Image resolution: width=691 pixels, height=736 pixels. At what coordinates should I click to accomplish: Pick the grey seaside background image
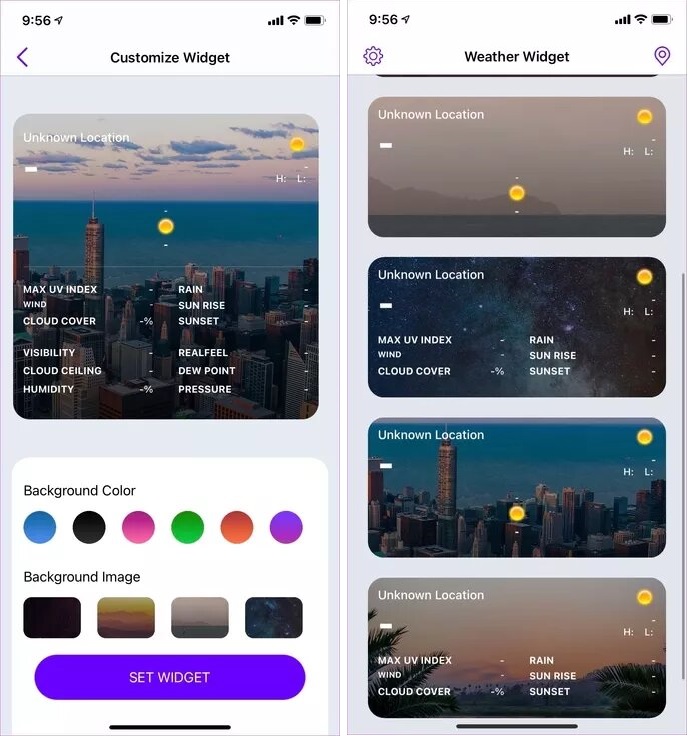(200, 617)
